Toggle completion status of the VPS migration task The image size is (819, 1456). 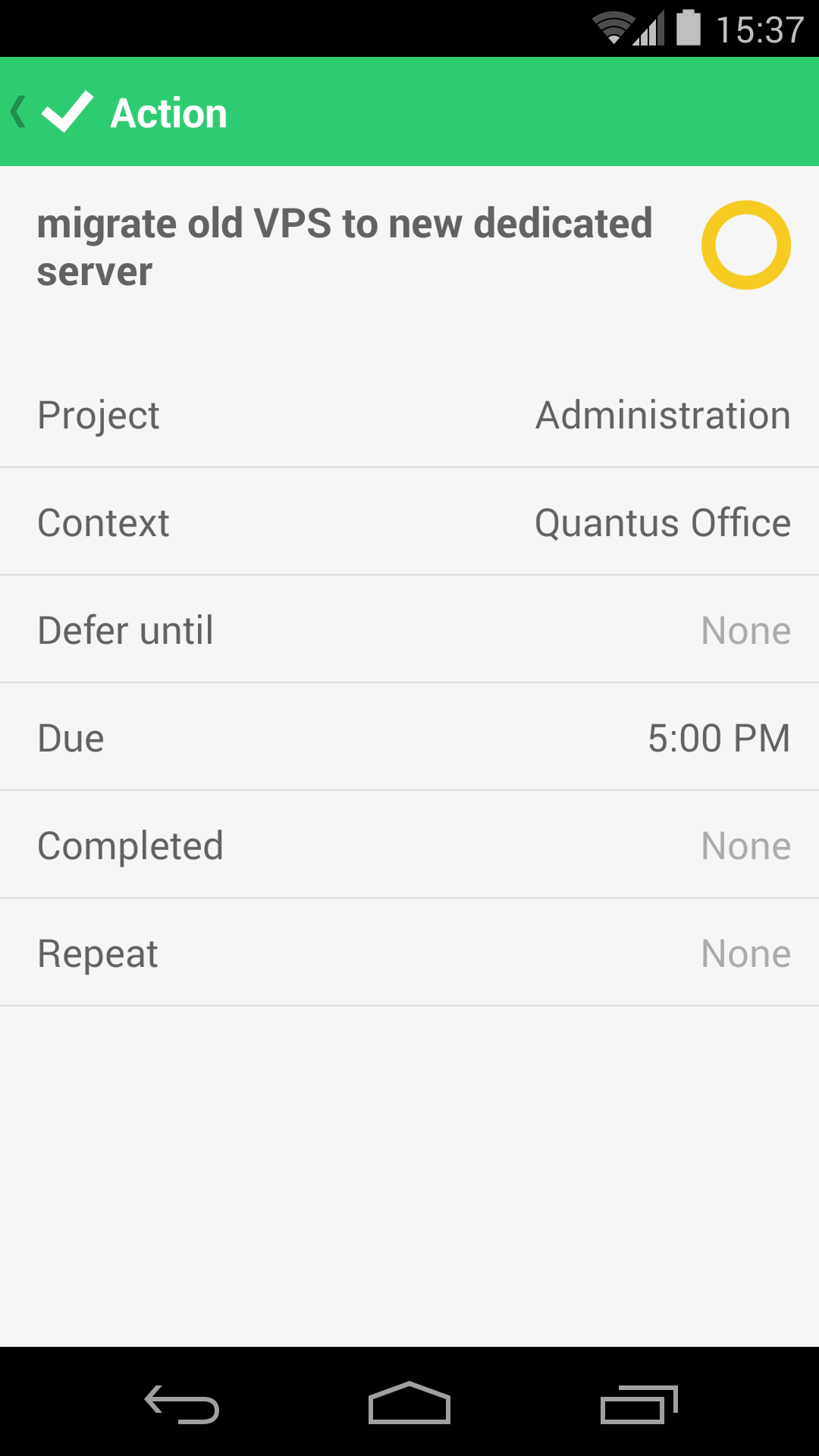(x=746, y=244)
